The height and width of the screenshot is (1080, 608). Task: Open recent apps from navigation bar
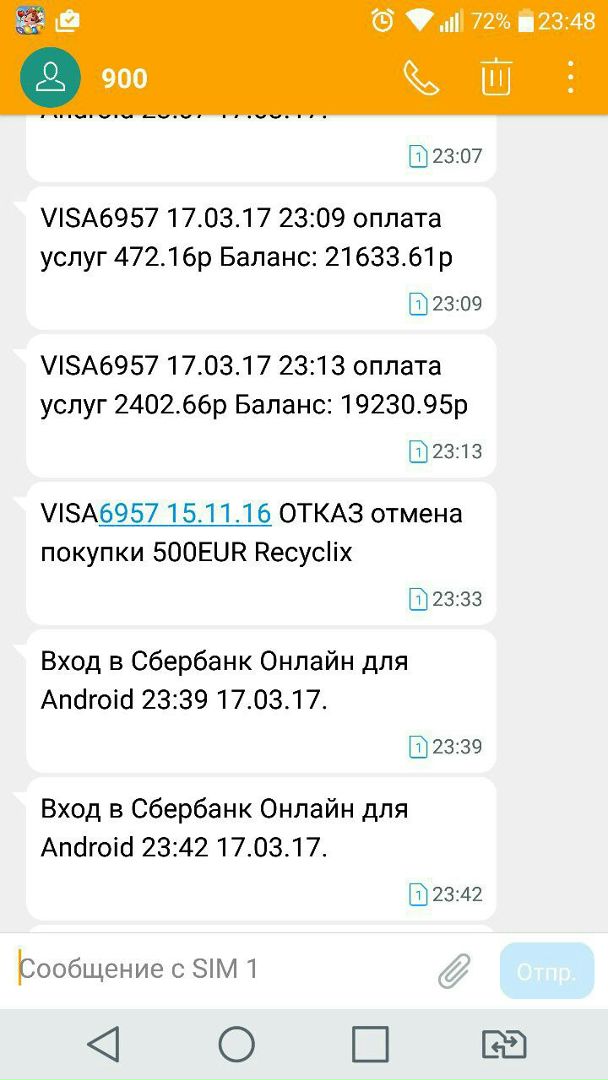(370, 1044)
